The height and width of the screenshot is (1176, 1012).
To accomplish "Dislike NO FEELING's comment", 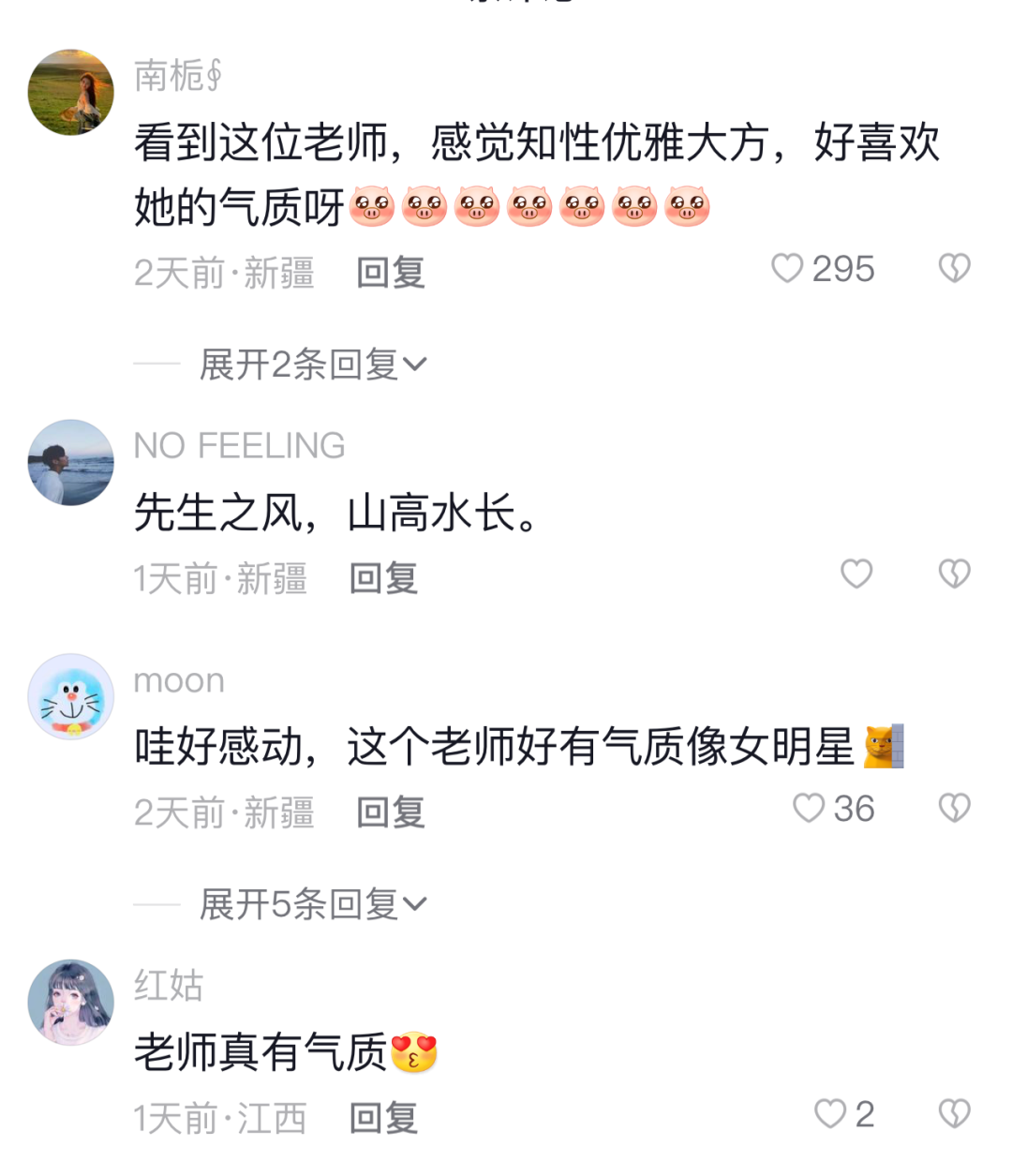I will coord(954,573).
